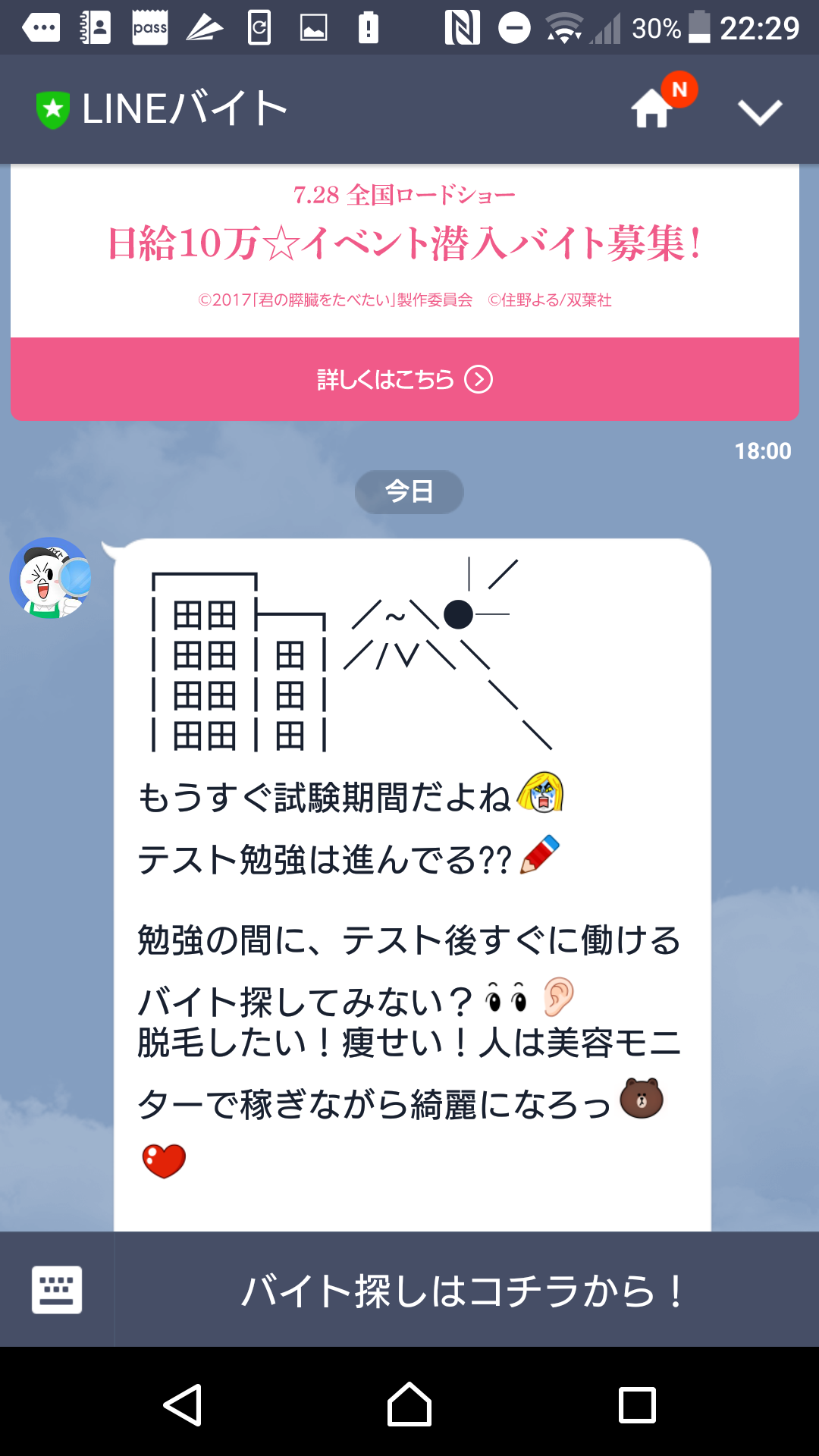Screen dimensions: 819x1456
Task: Tap the 詳しくはこちら button
Action: (x=404, y=379)
